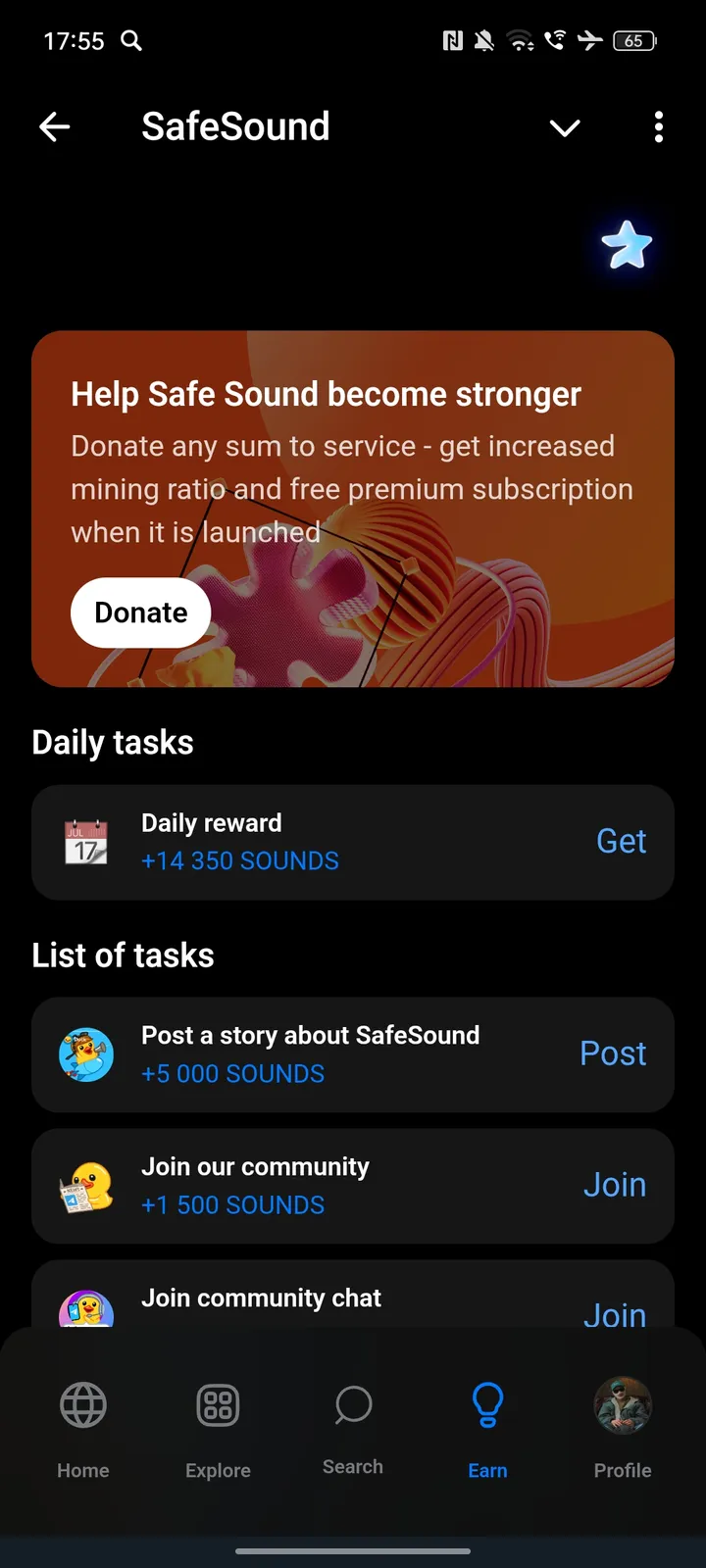This screenshot has width=706, height=1568.
Task: Click Post to share a SafeSound story
Action: [613, 1053]
